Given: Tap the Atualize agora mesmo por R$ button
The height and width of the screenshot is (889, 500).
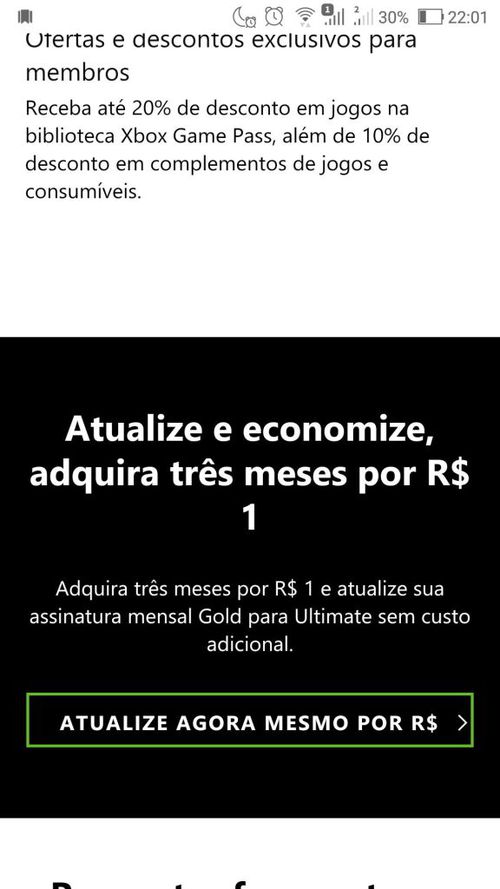Looking at the screenshot, I should click(249, 720).
